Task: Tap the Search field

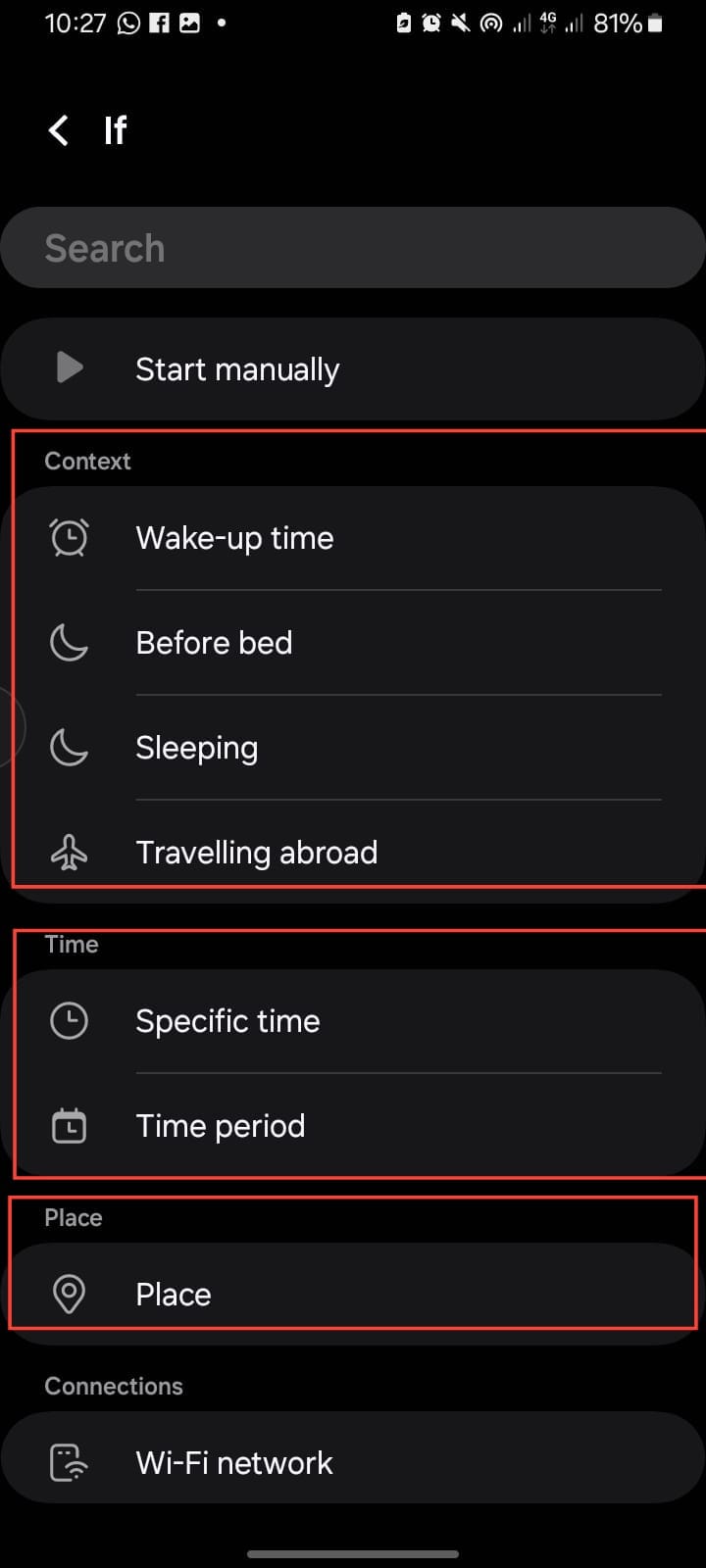Action: point(353,248)
